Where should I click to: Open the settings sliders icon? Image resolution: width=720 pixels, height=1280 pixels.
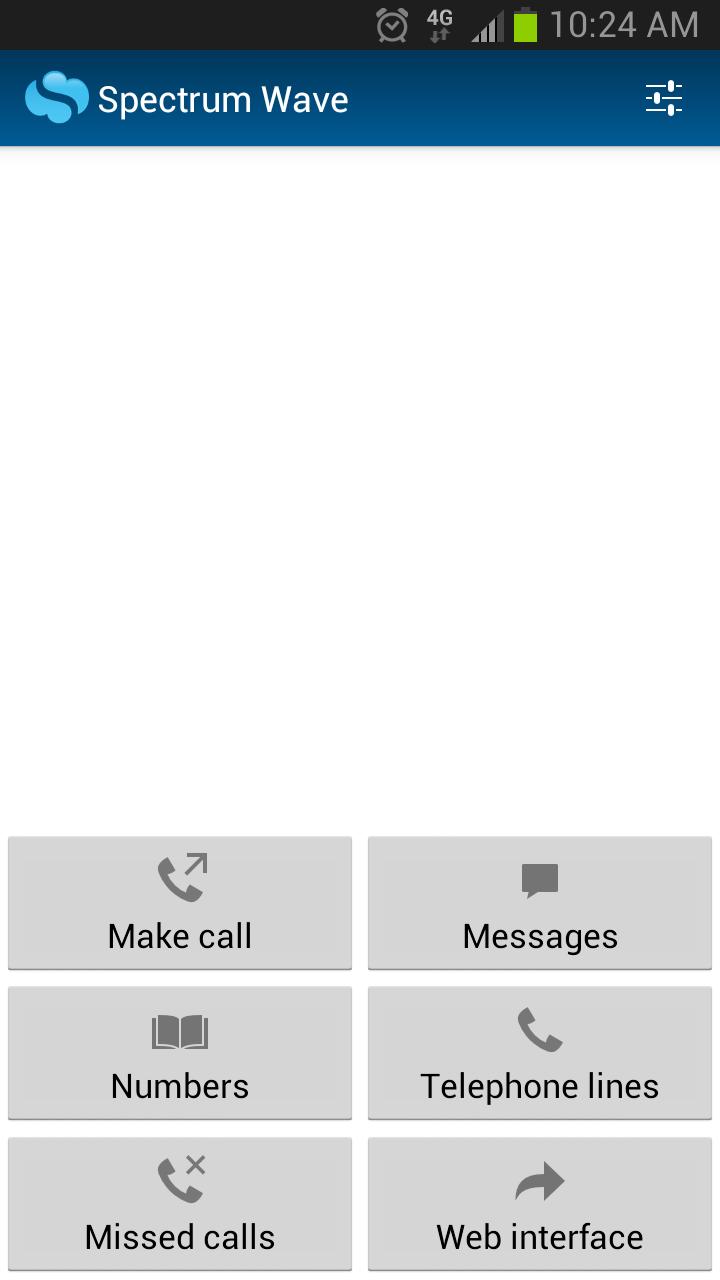(663, 99)
